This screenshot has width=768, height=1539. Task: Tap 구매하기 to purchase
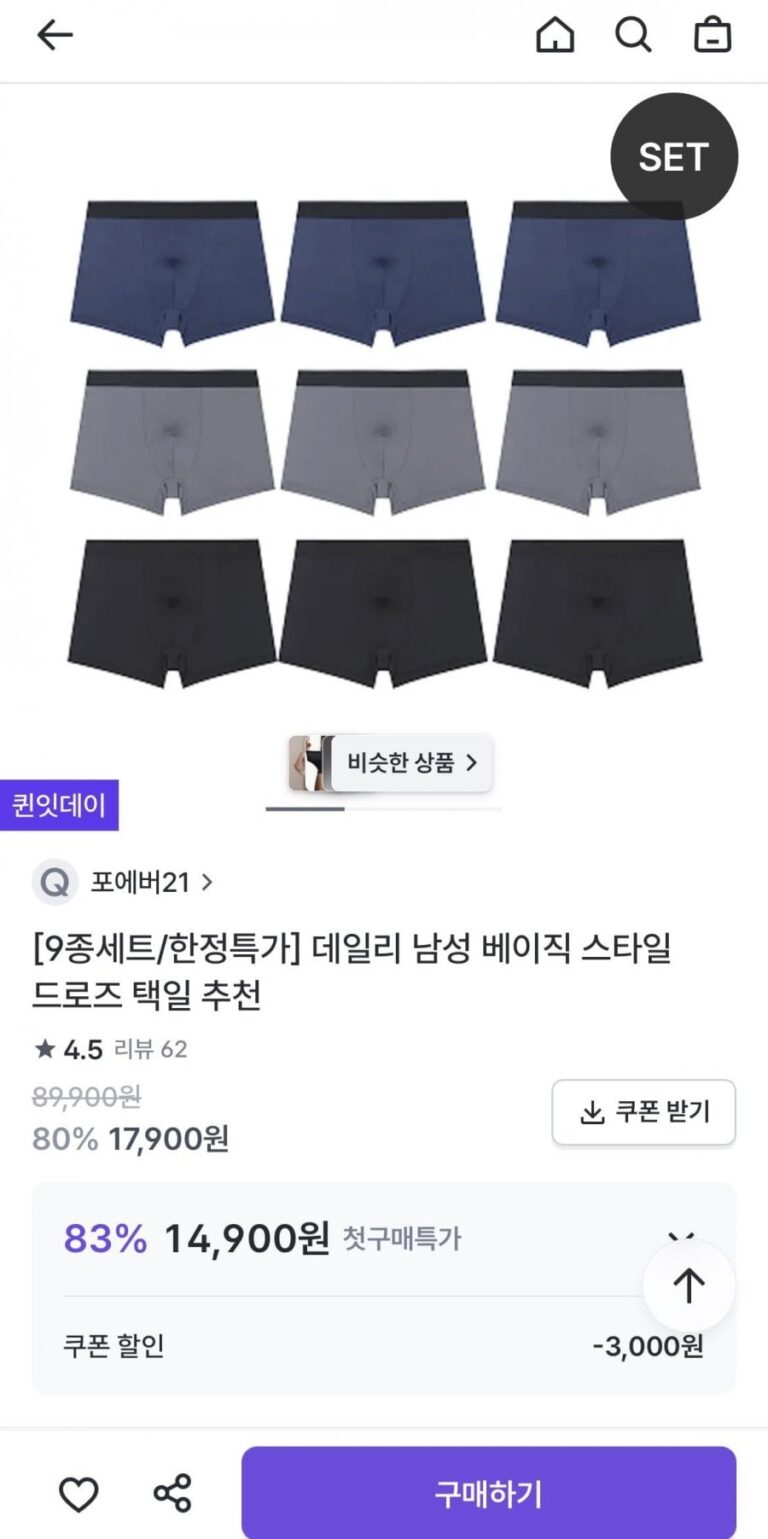(x=488, y=1494)
